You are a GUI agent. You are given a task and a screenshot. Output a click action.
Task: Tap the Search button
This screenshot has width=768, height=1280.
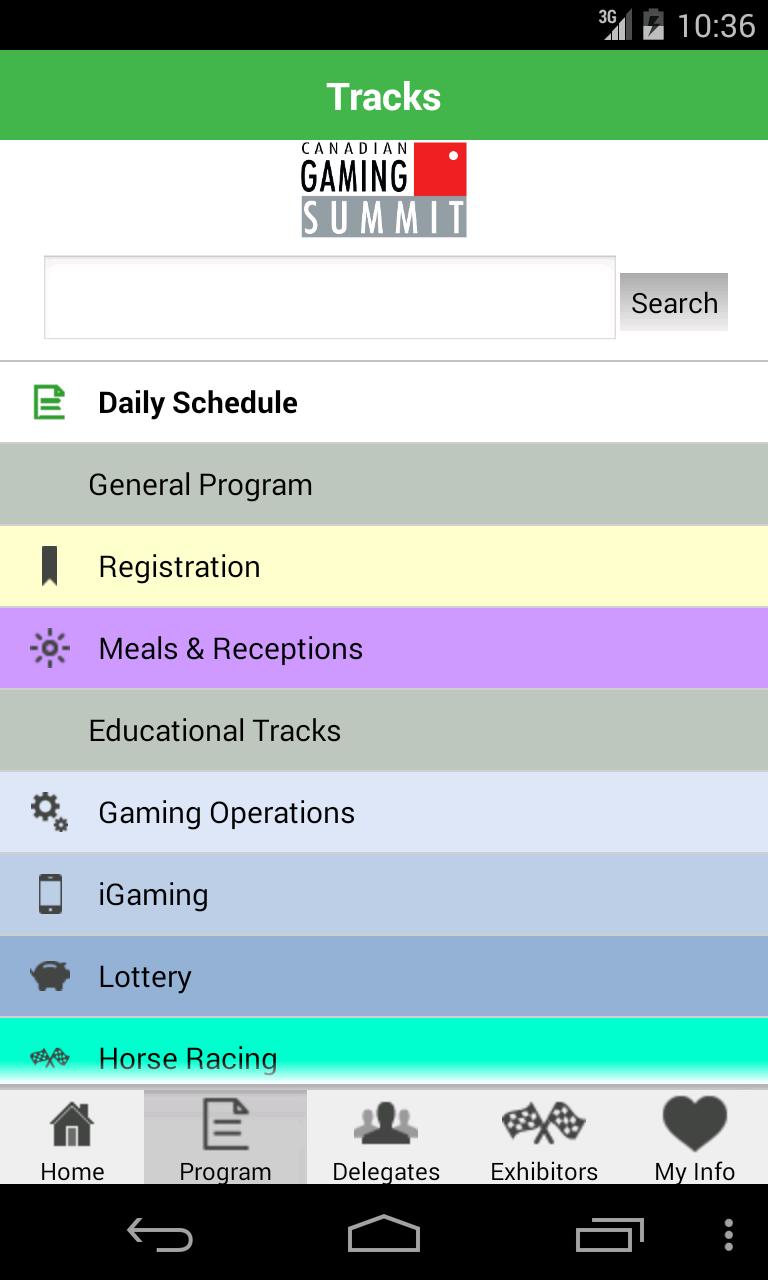[x=674, y=302]
